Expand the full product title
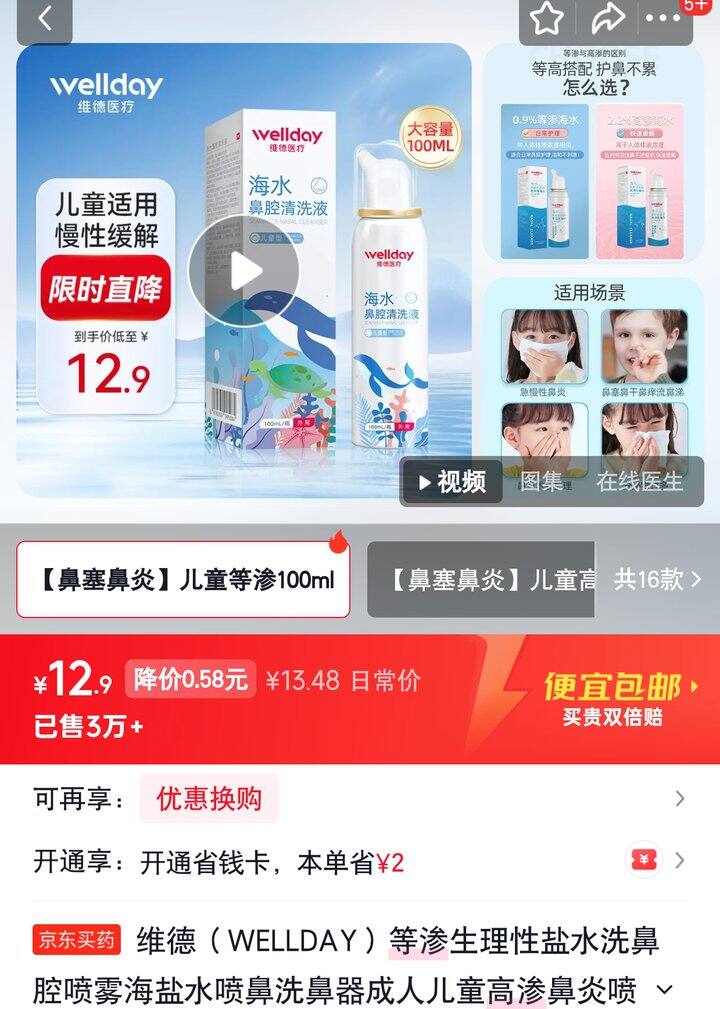The height and width of the screenshot is (1009, 720). point(665,991)
